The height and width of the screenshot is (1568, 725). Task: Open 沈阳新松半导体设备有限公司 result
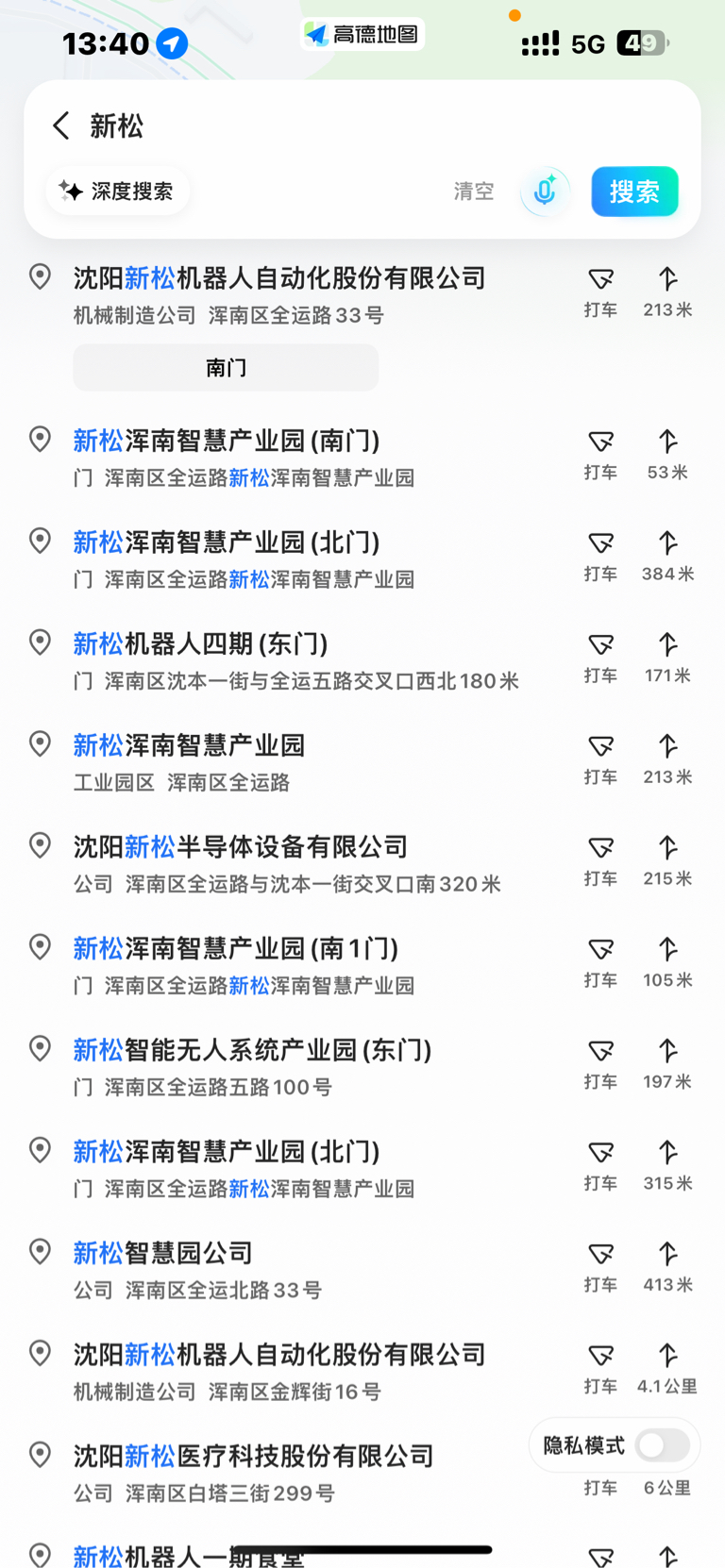293,864
